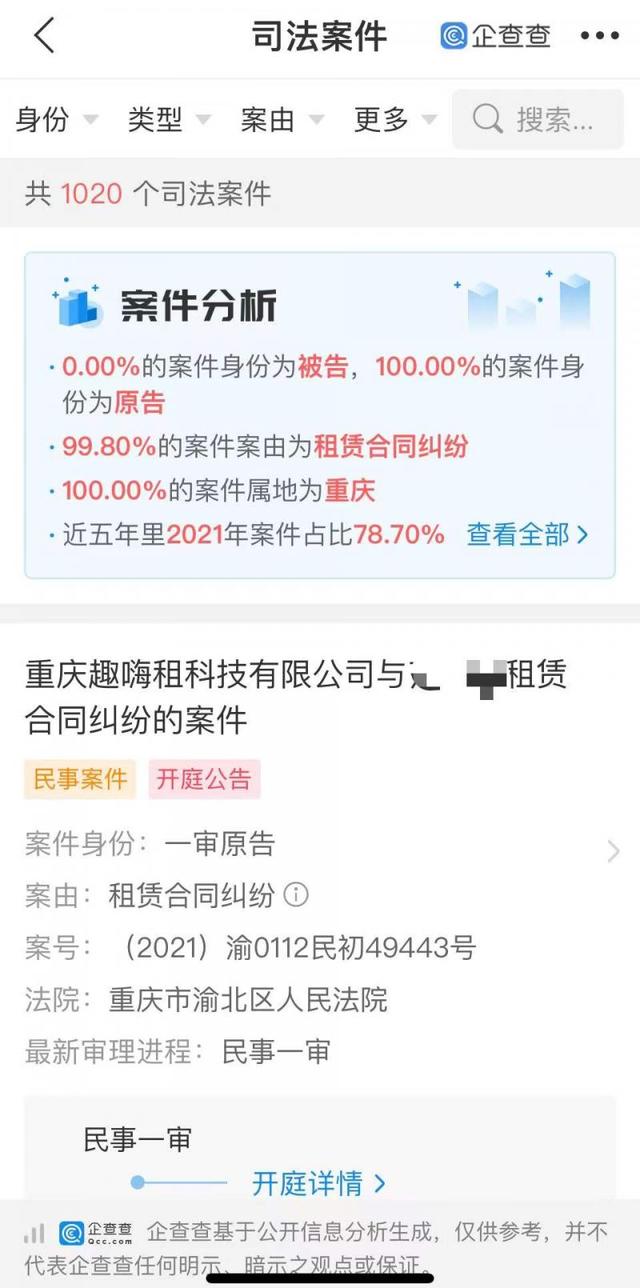
Task: Expand the 身份 filter dropdown
Action: click(x=56, y=120)
